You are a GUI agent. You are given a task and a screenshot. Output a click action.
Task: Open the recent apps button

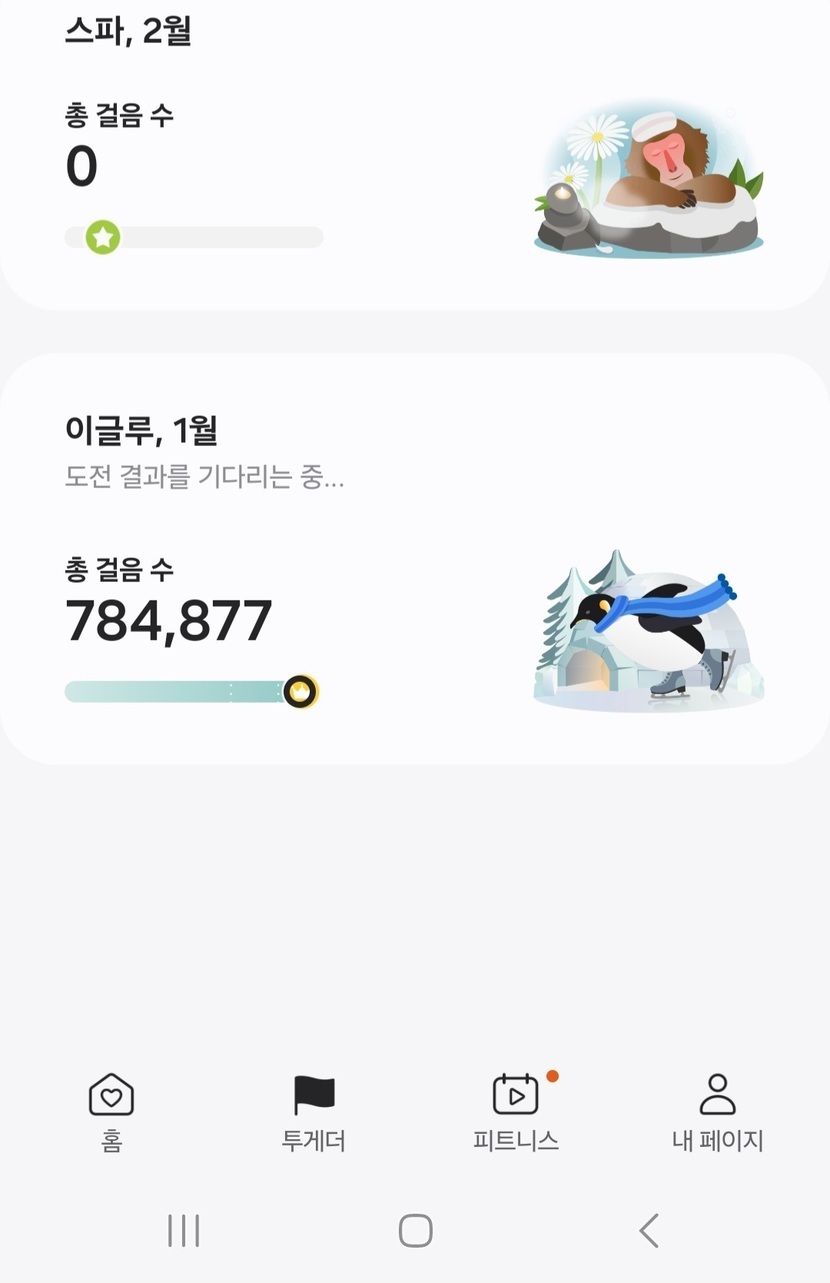tap(184, 1230)
